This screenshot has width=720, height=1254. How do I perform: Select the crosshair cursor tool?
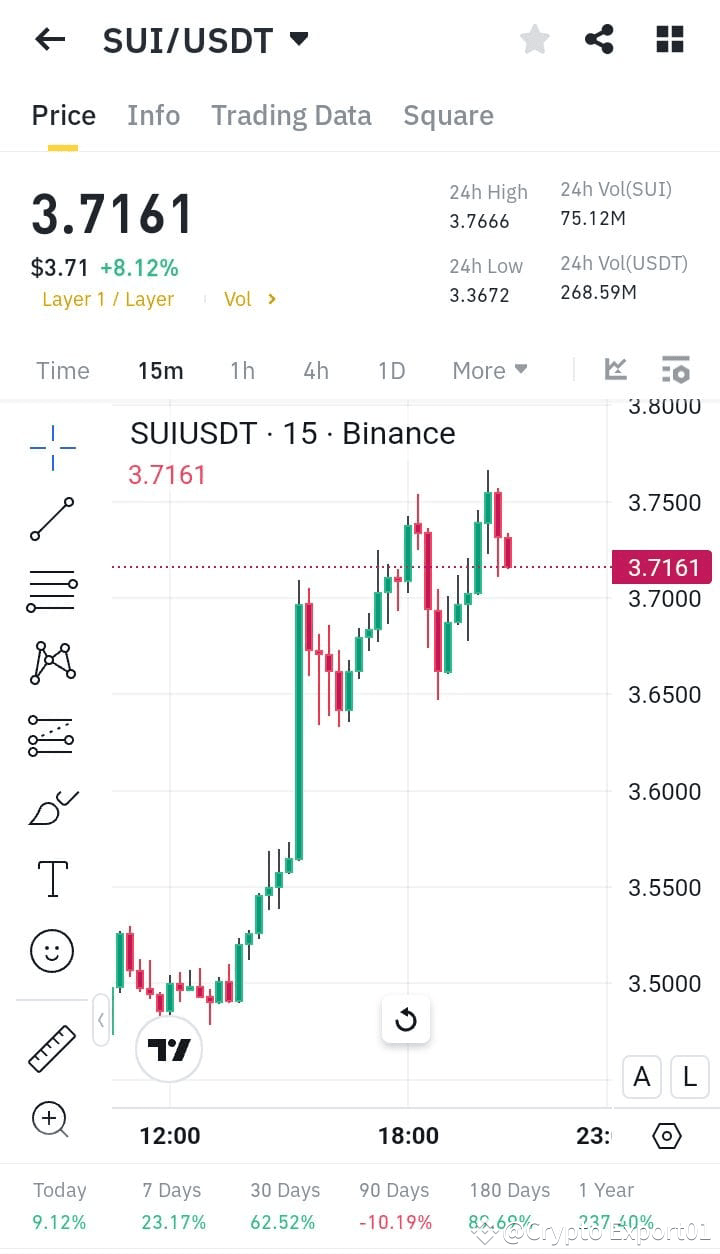pyautogui.click(x=52, y=447)
